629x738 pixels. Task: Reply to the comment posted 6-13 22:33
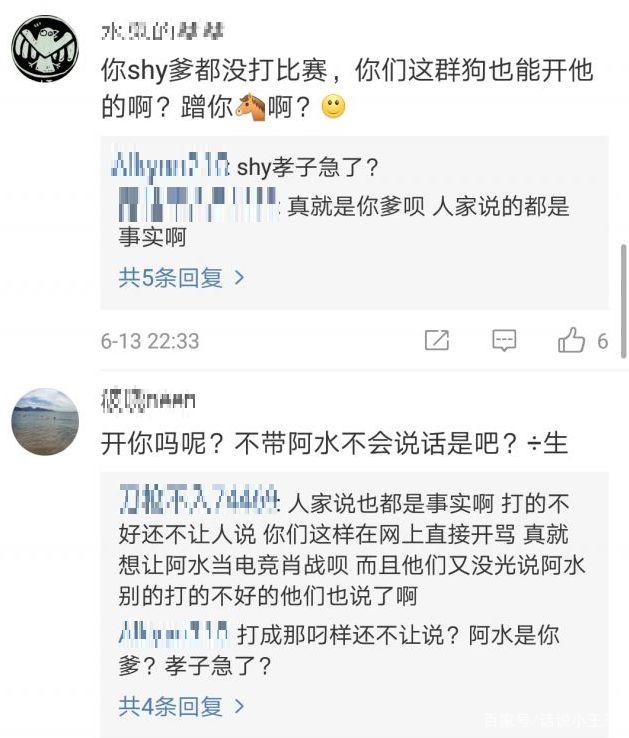[505, 341]
